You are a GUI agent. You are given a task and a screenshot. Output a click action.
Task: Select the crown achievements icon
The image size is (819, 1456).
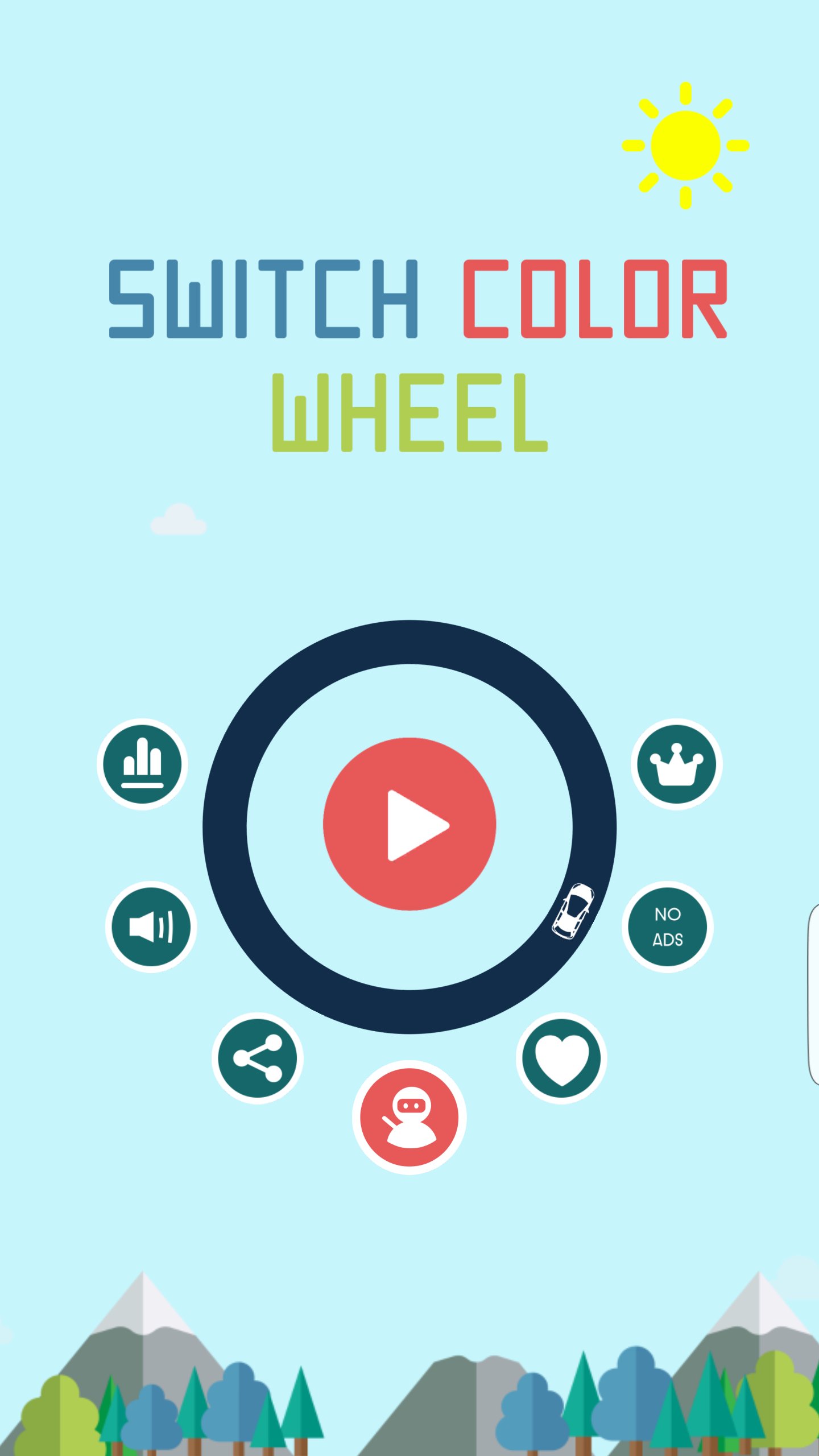(677, 764)
